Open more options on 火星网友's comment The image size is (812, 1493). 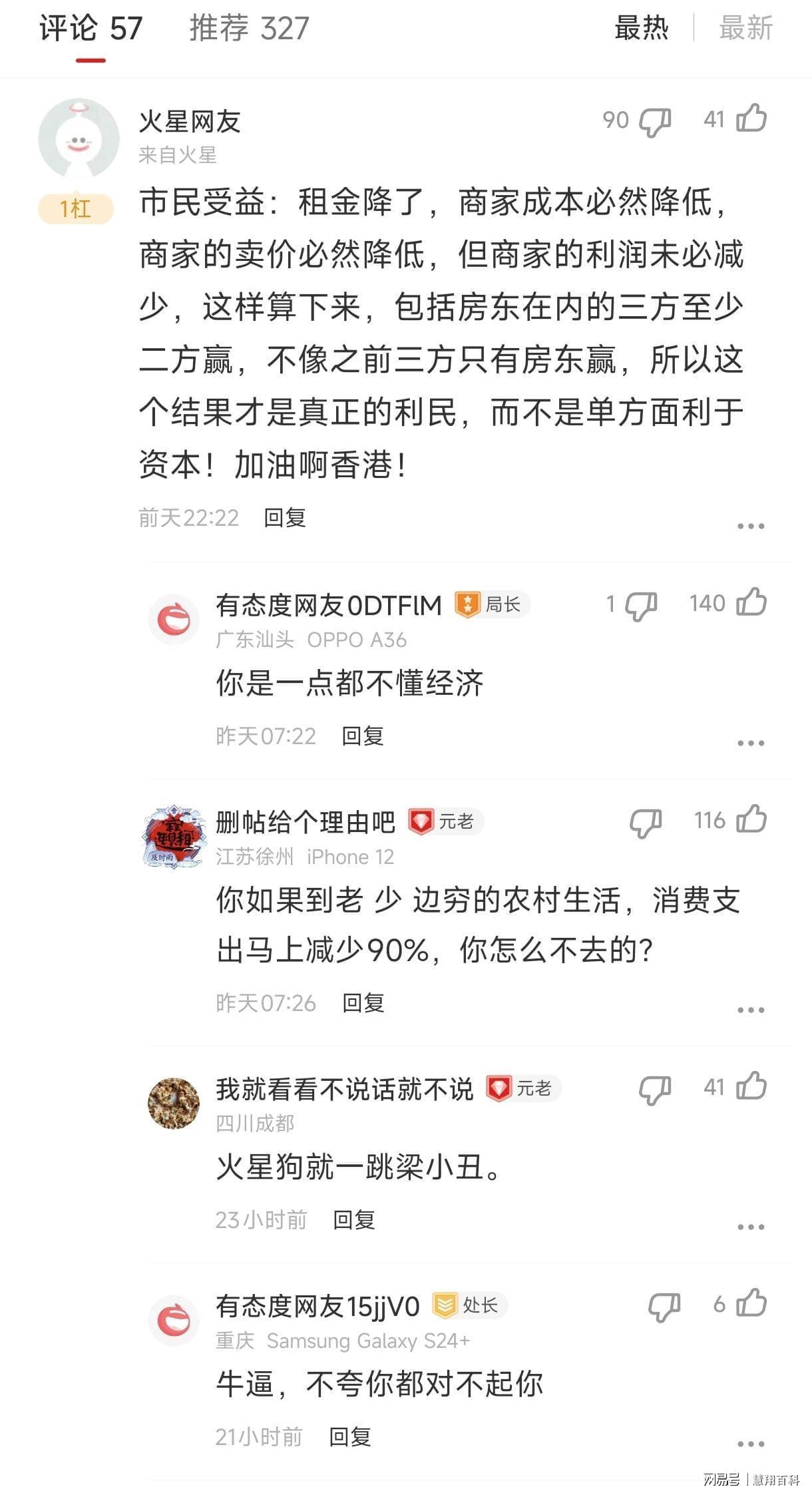tap(750, 526)
